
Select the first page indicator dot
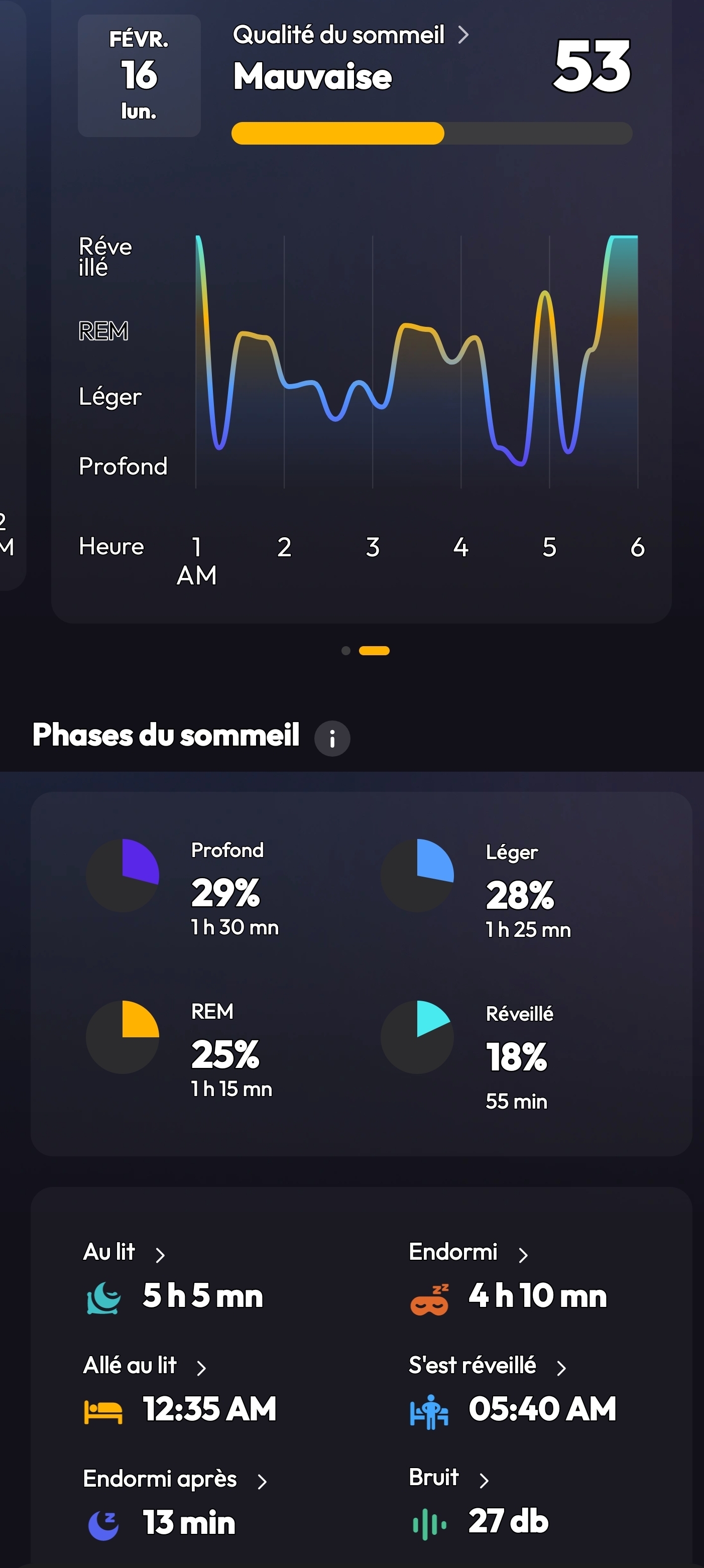click(x=346, y=651)
